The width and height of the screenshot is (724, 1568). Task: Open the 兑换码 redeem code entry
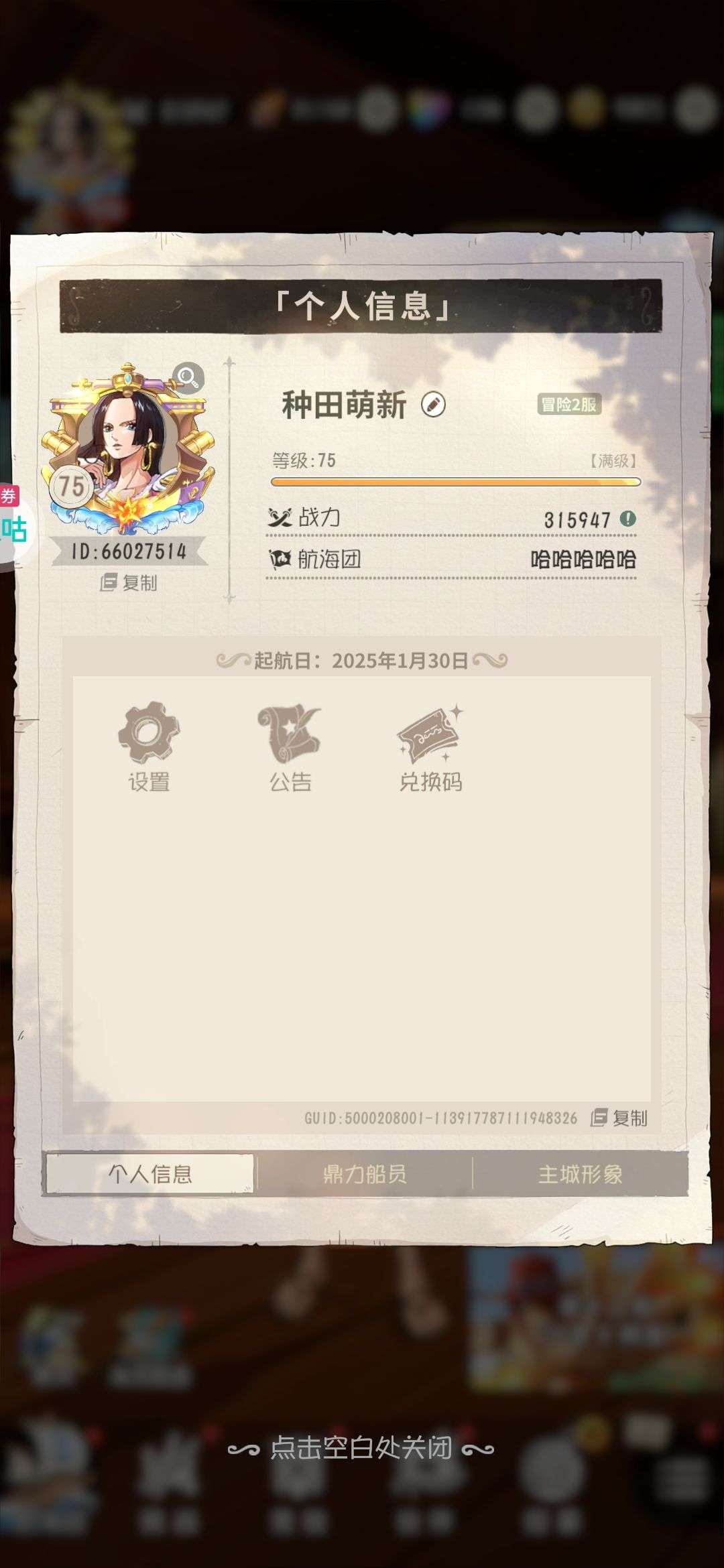[430, 748]
